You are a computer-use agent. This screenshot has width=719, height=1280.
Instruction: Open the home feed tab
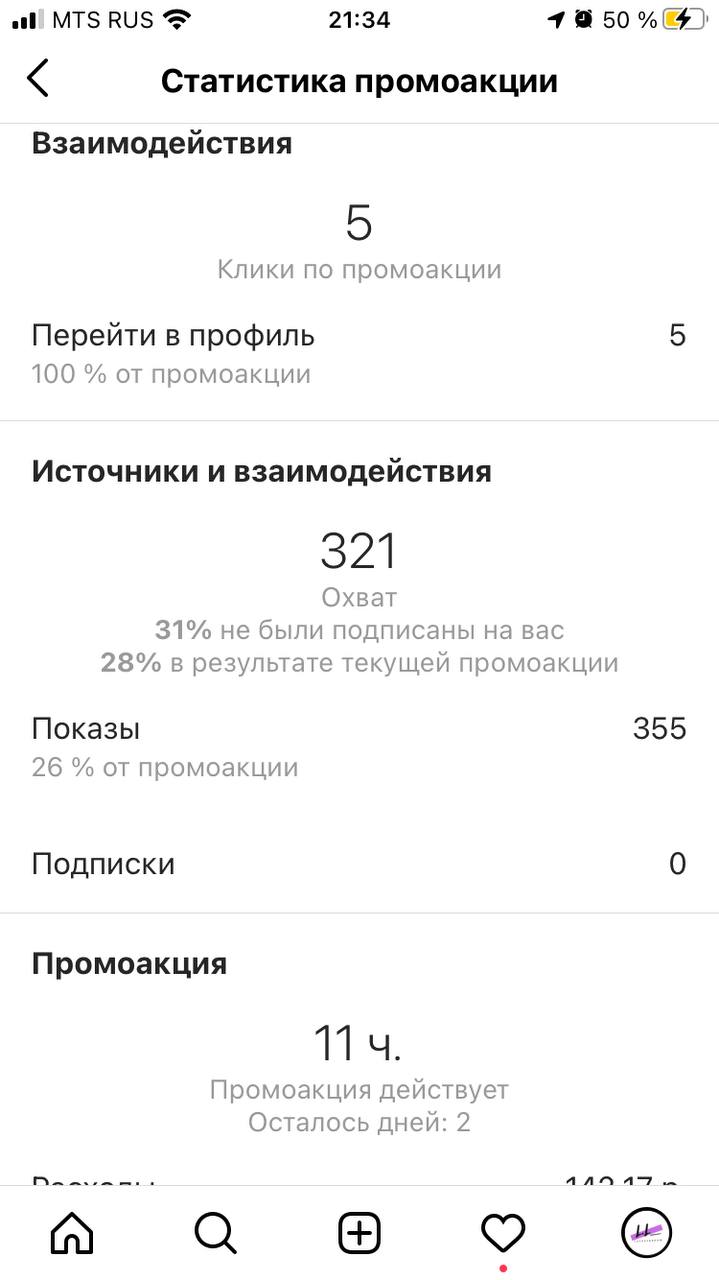(x=72, y=1233)
